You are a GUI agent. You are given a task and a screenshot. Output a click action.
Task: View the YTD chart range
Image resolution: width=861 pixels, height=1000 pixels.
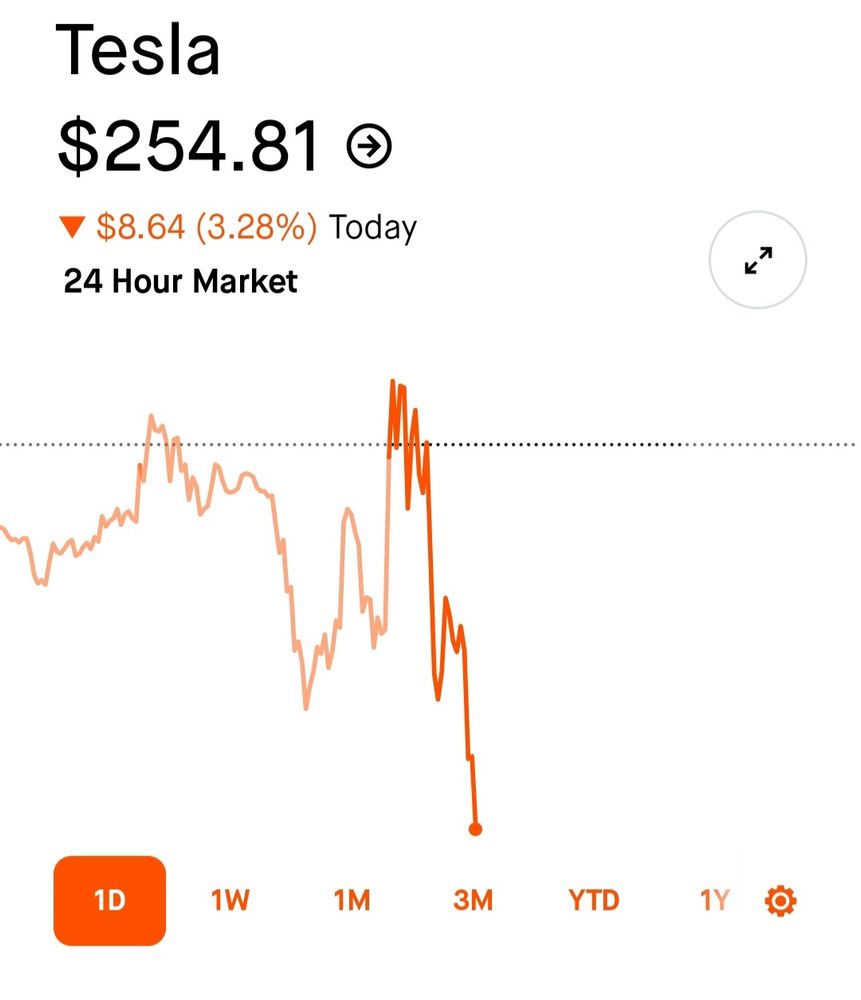(x=594, y=900)
